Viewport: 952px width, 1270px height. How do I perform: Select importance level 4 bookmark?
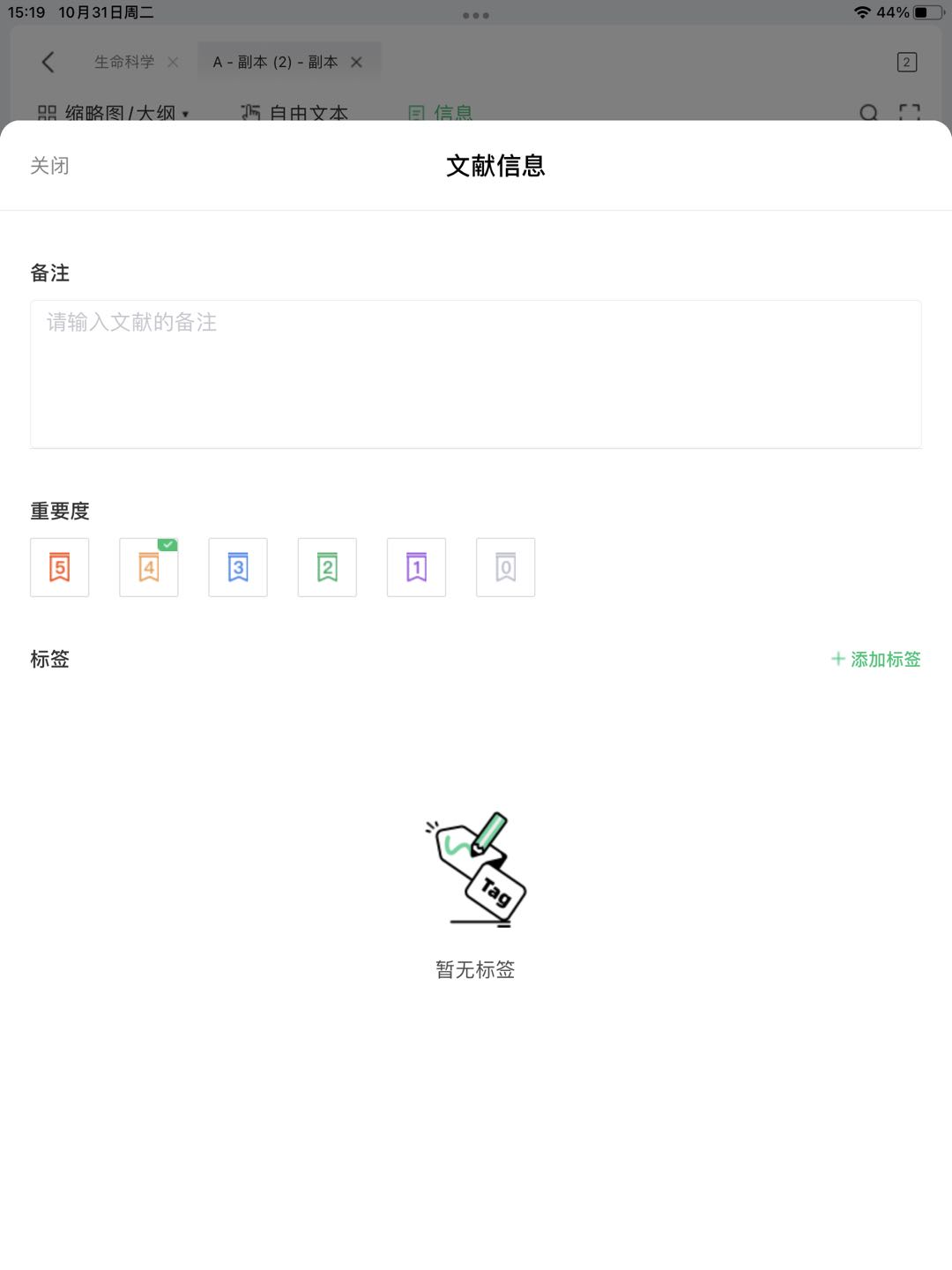(149, 567)
